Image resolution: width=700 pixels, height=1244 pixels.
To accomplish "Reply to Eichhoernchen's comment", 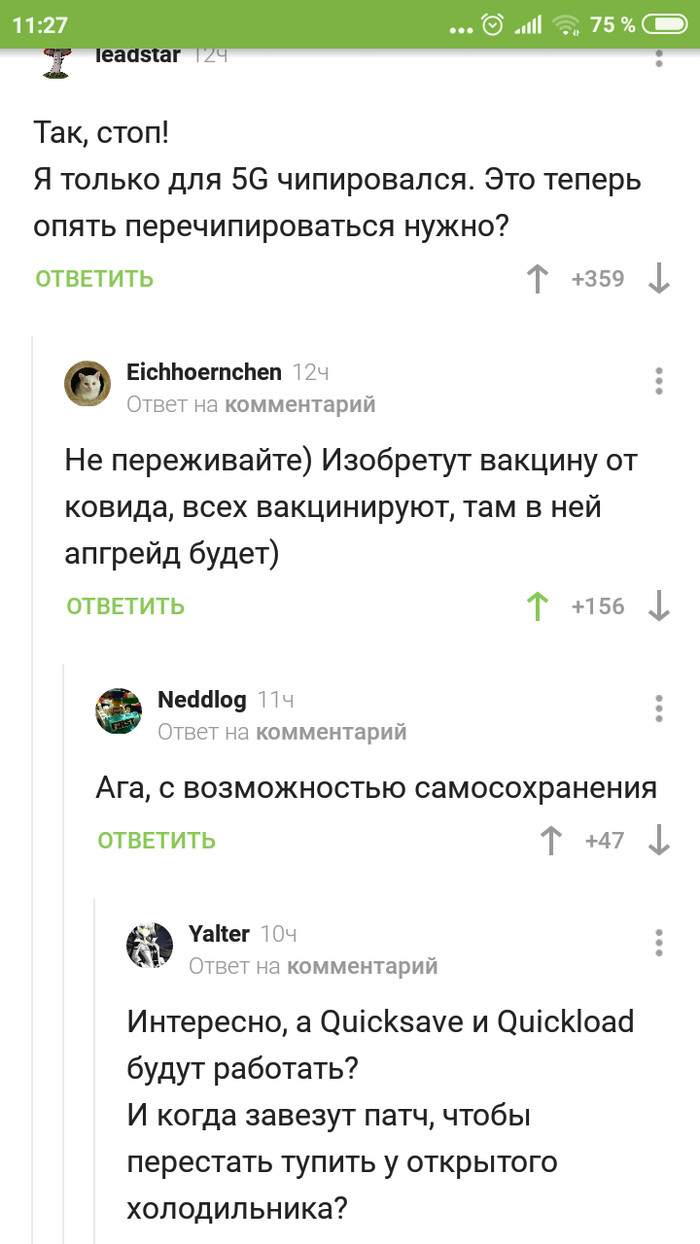I will [125, 606].
